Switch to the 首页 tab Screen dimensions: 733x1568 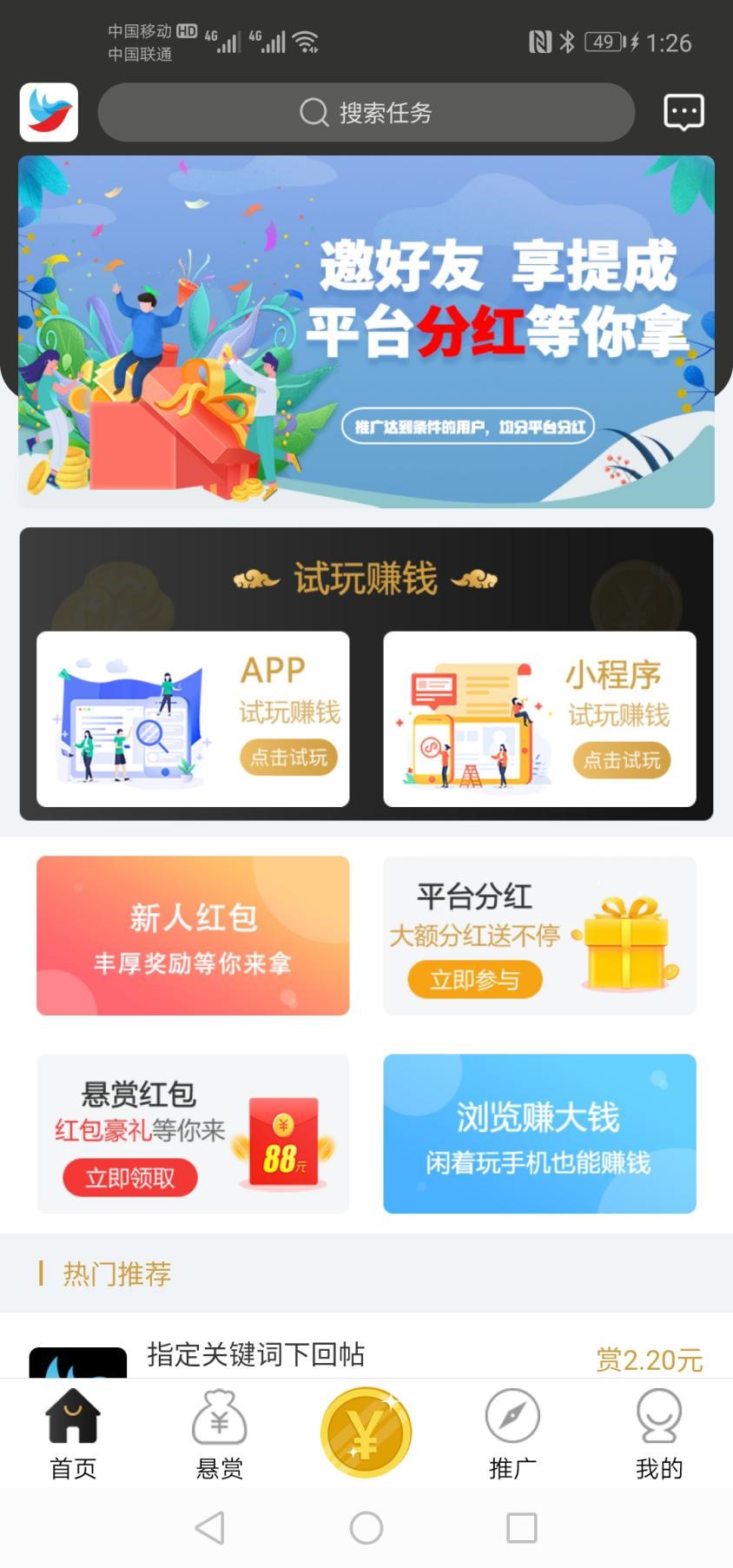click(x=73, y=1434)
